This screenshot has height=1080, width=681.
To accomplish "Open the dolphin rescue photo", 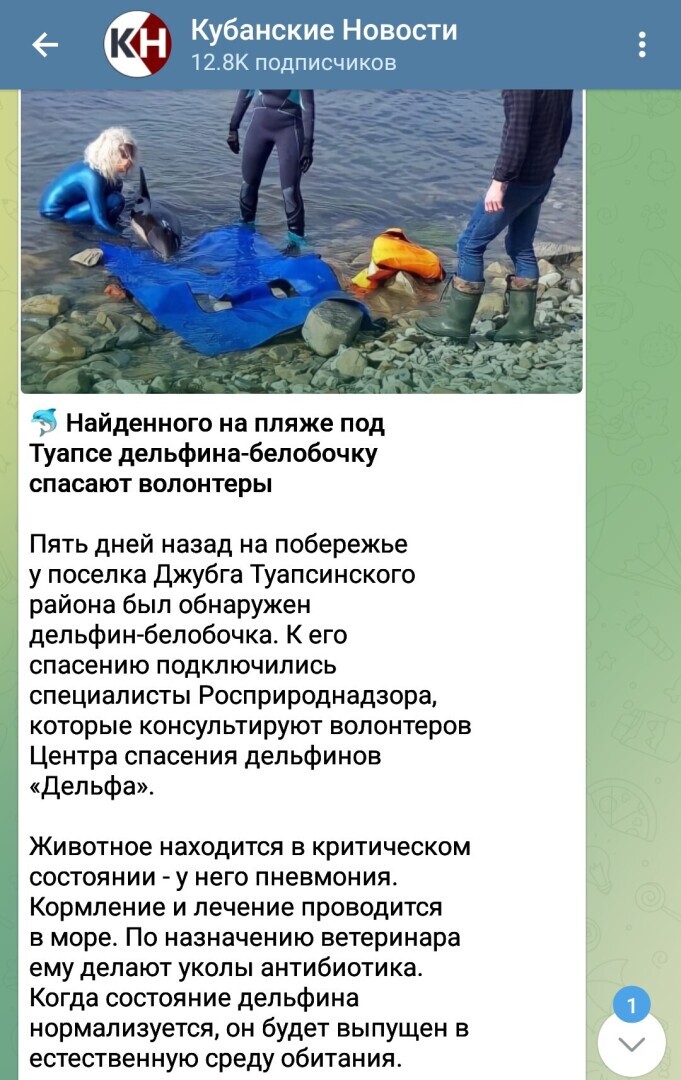I will [x=301, y=240].
